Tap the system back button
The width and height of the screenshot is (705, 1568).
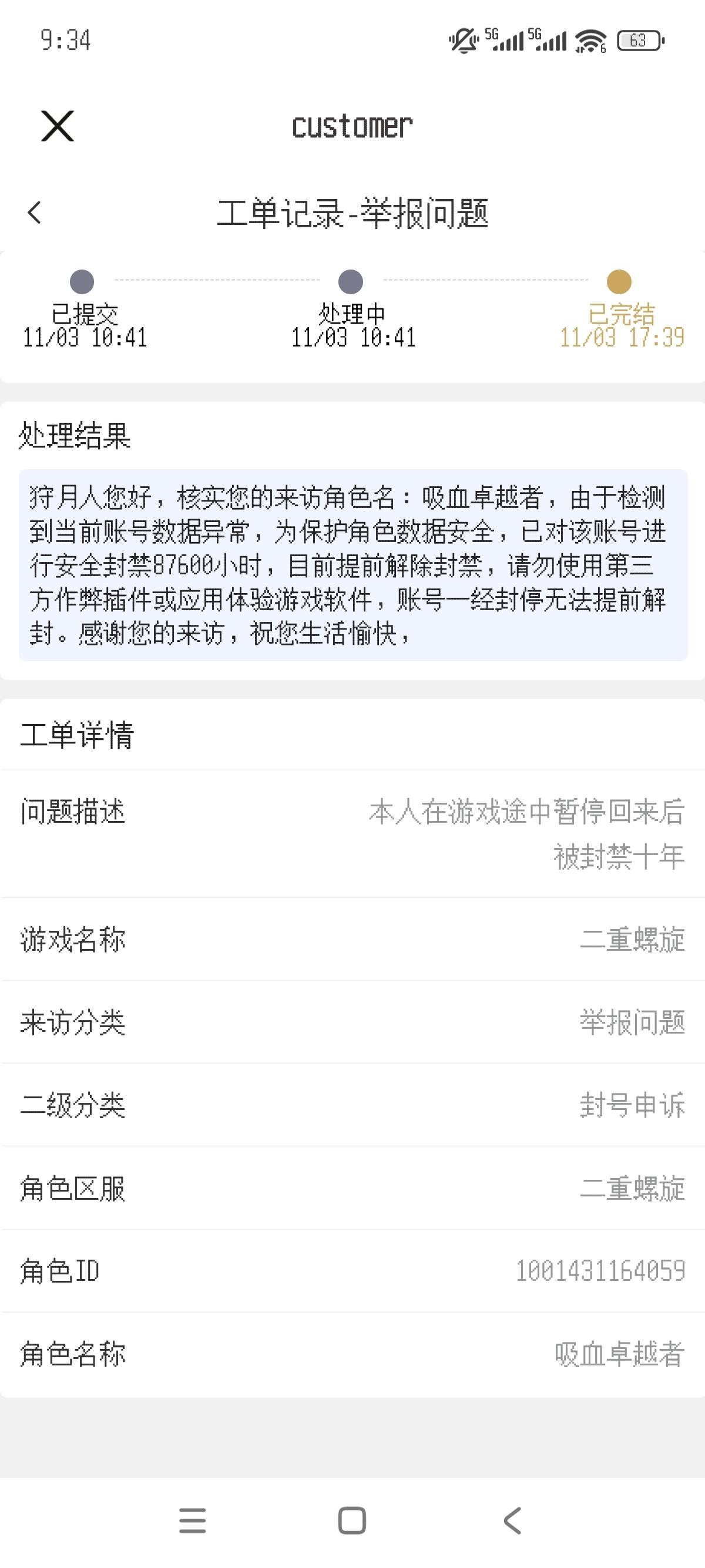click(x=512, y=1520)
